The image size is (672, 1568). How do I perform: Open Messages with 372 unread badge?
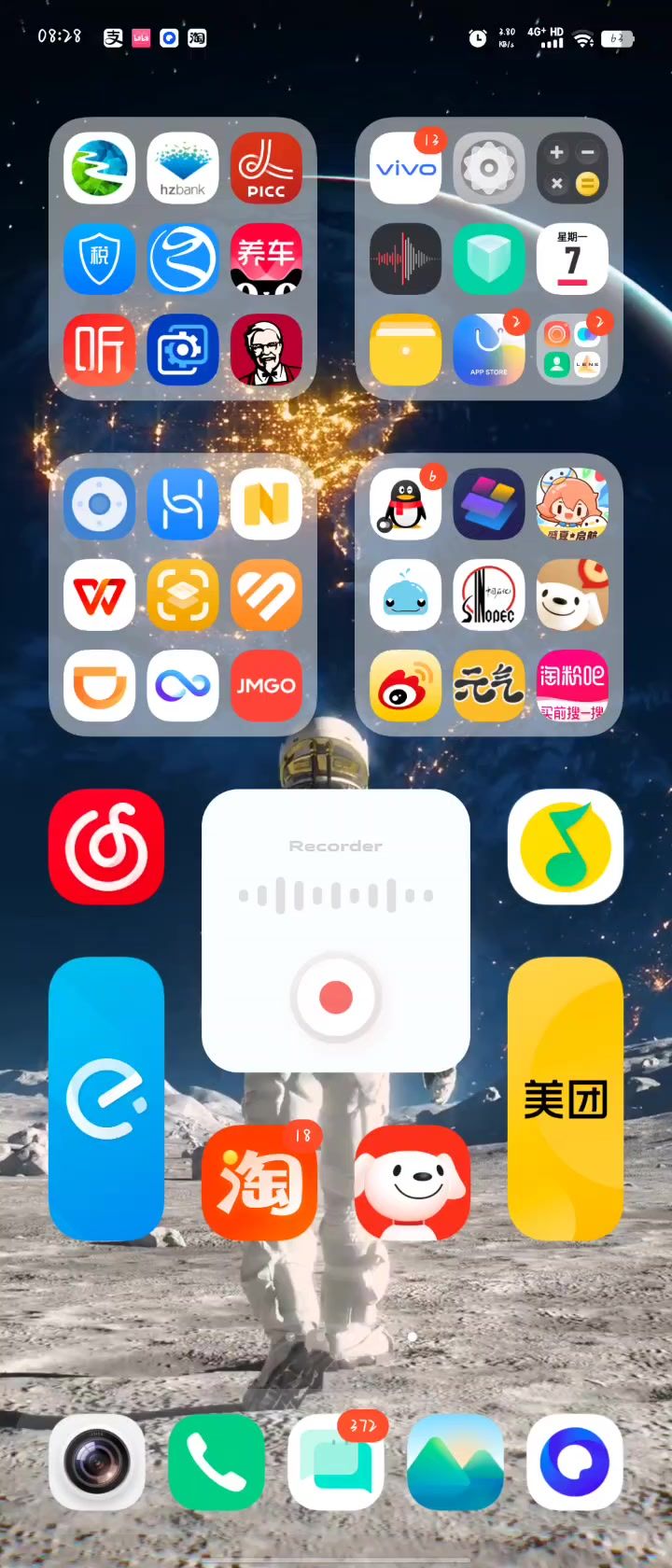336,1463
